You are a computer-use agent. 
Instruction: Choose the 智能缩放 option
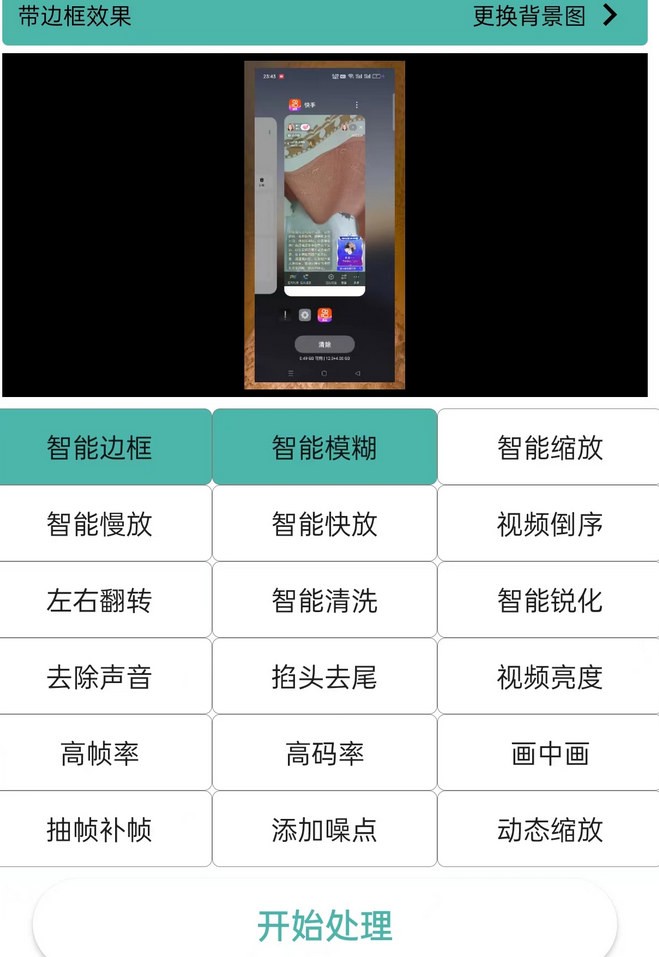[x=549, y=447]
